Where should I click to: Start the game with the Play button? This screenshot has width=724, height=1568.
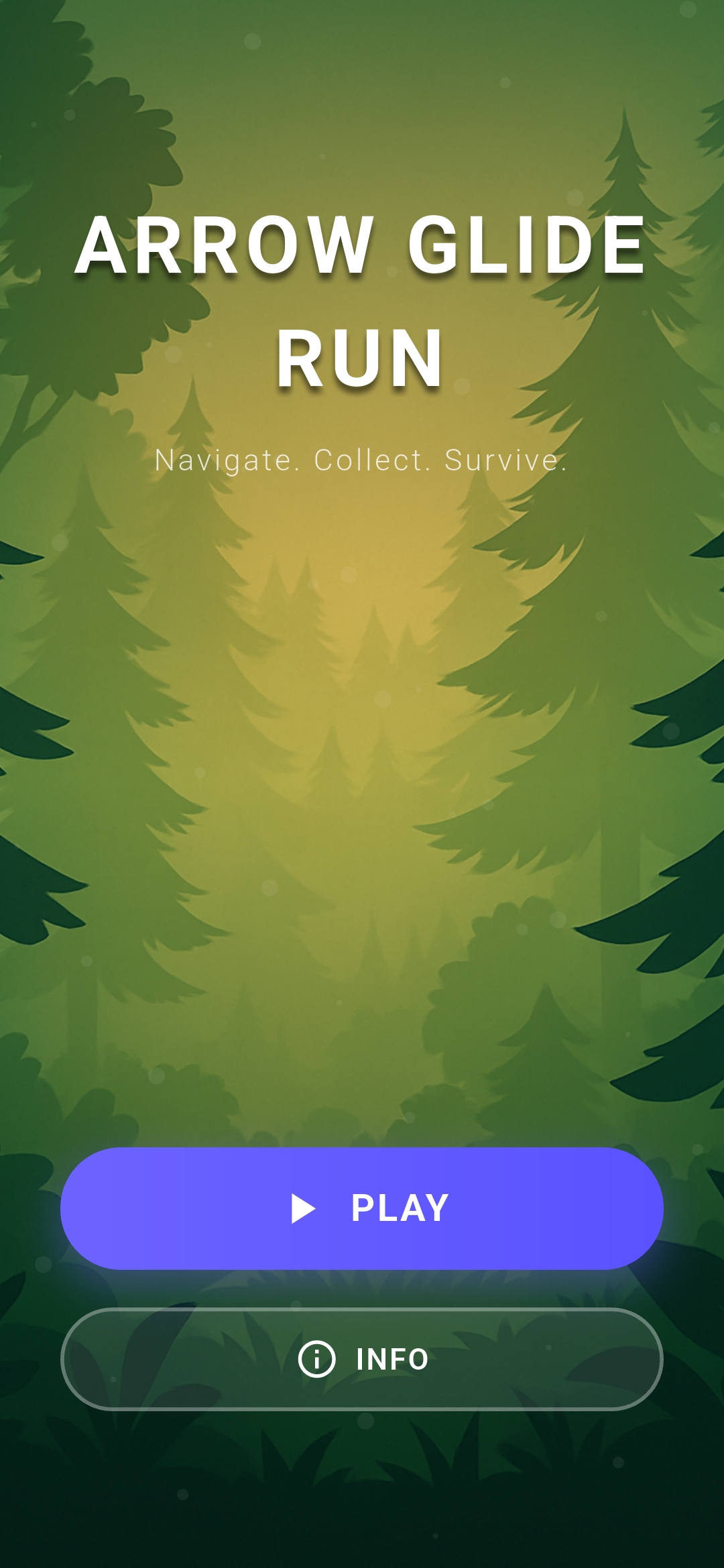click(362, 1208)
